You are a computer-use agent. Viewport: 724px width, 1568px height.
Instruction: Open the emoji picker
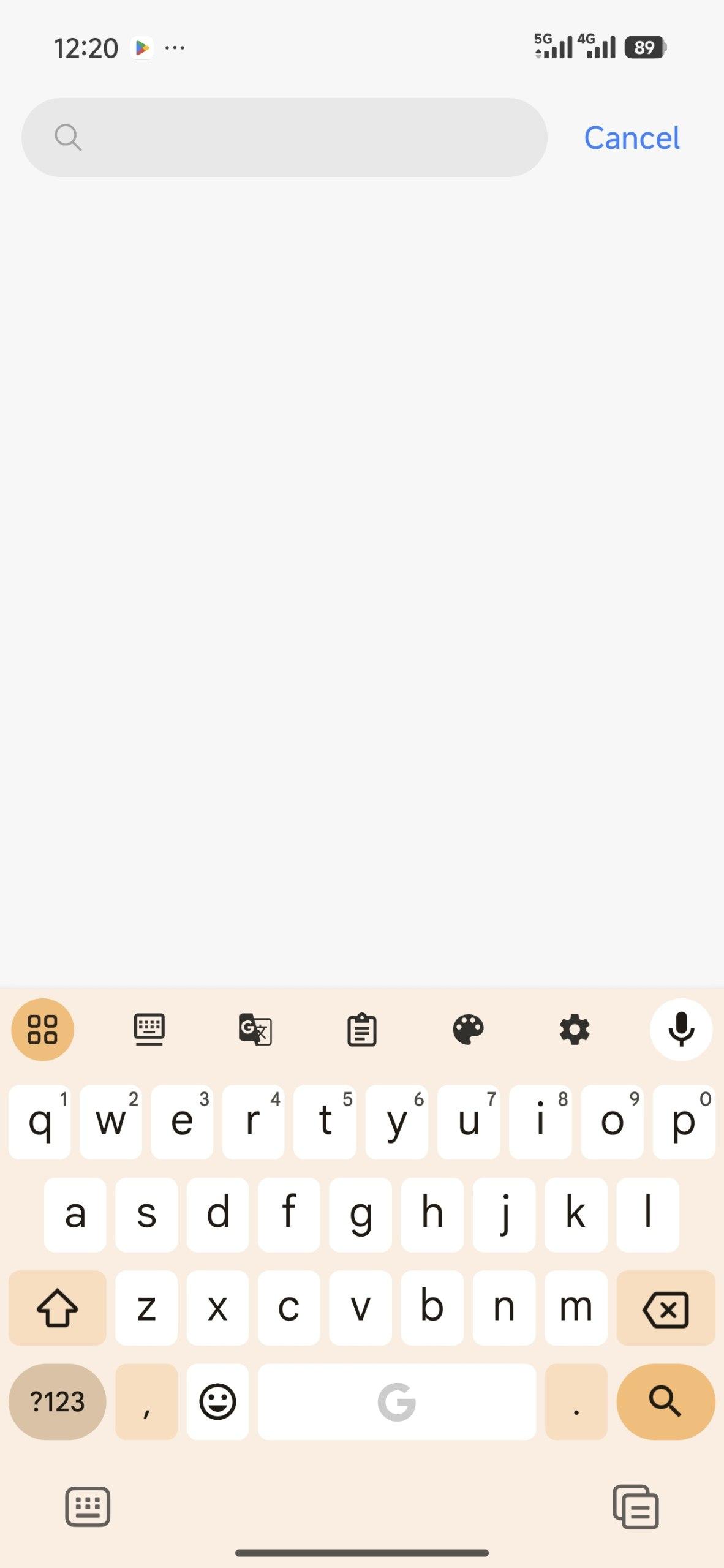217,1401
